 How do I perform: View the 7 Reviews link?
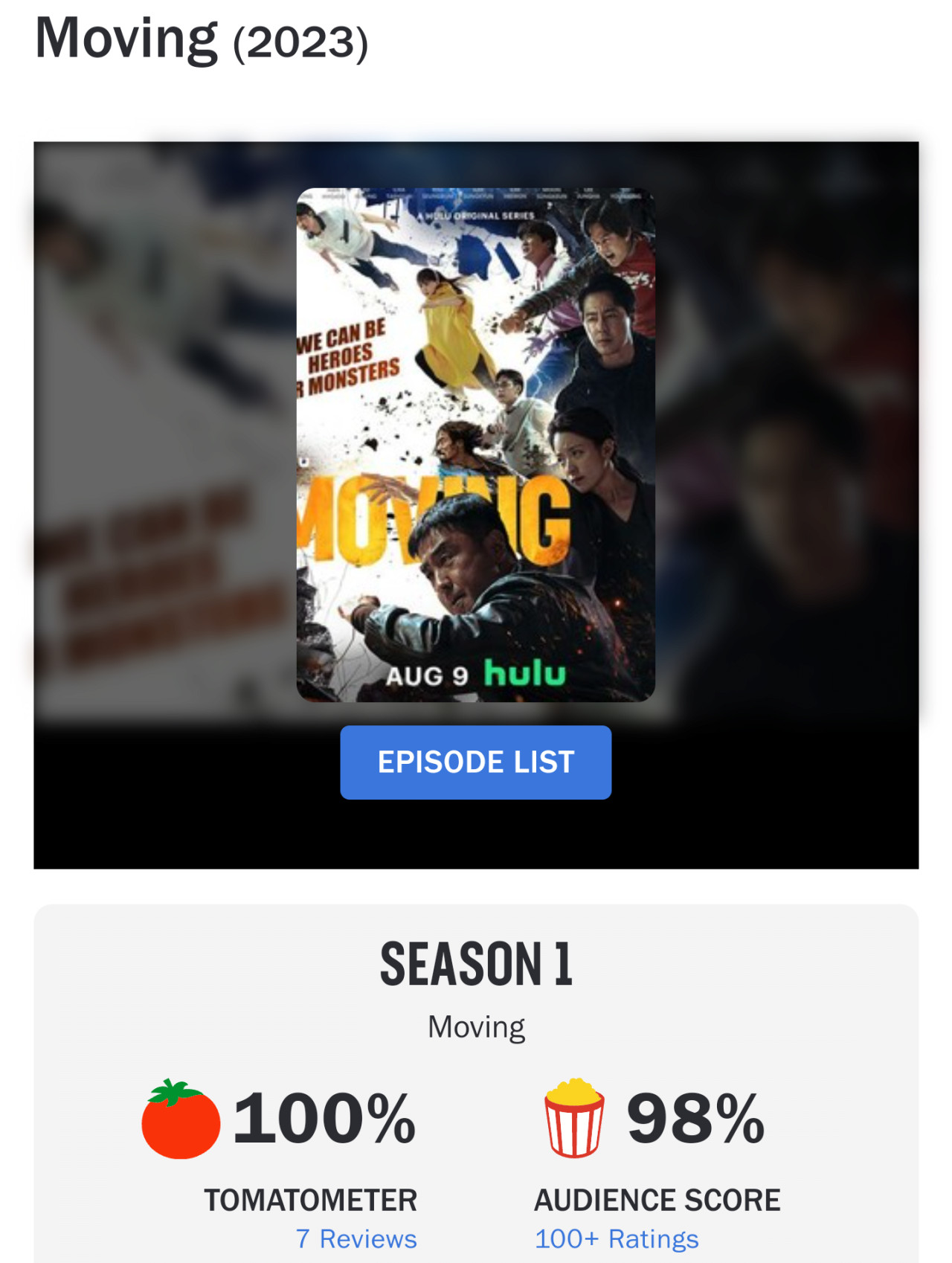pyautogui.click(x=356, y=1239)
